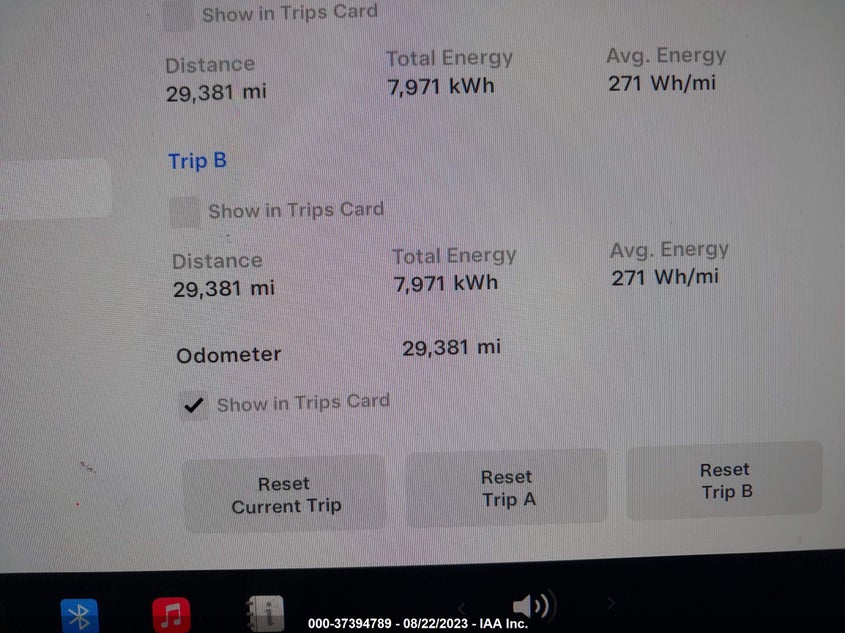Tap the Reset Trip A button

[506, 488]
